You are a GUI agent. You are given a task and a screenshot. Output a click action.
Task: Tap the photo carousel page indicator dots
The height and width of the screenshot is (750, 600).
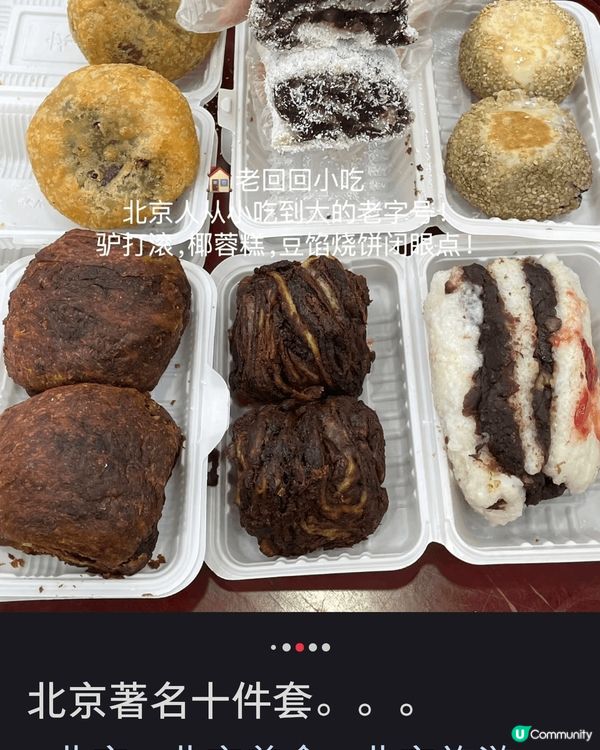pos(299,647)
